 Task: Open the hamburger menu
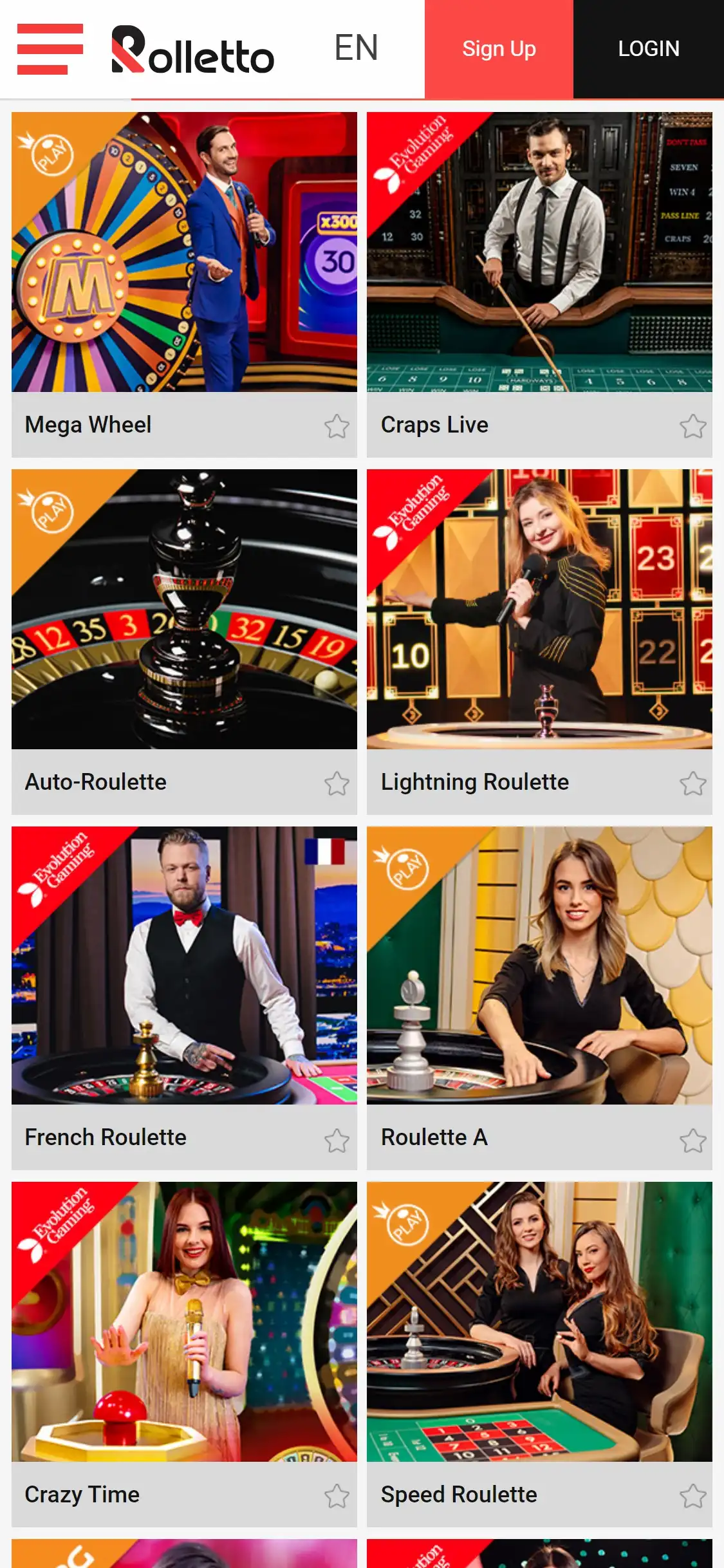click(50, 49)
